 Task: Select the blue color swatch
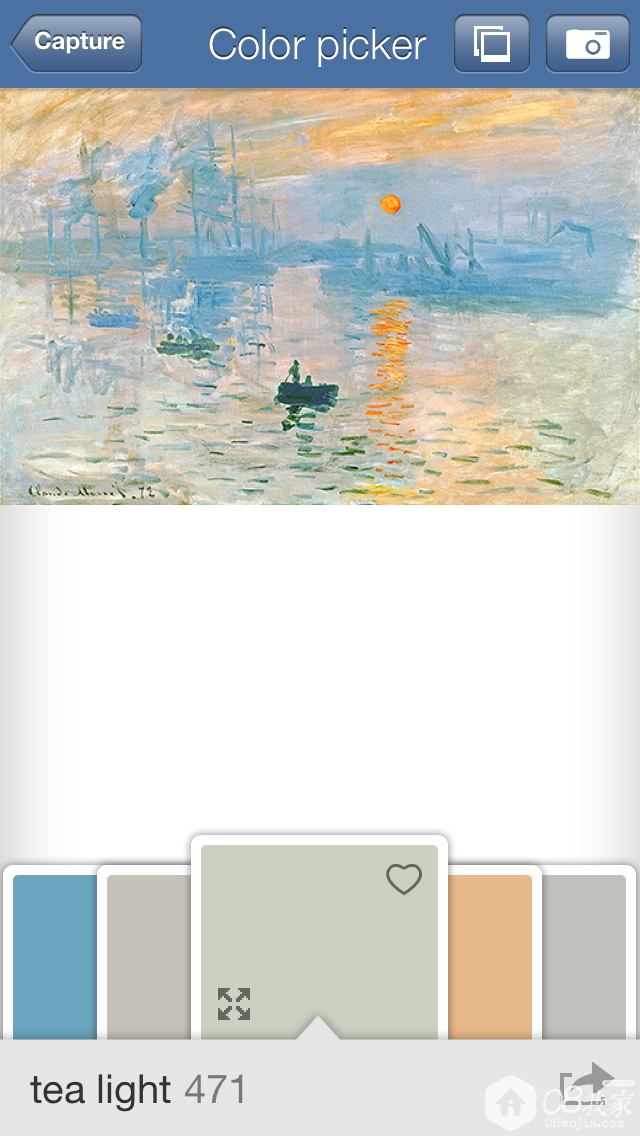(54, 955)
